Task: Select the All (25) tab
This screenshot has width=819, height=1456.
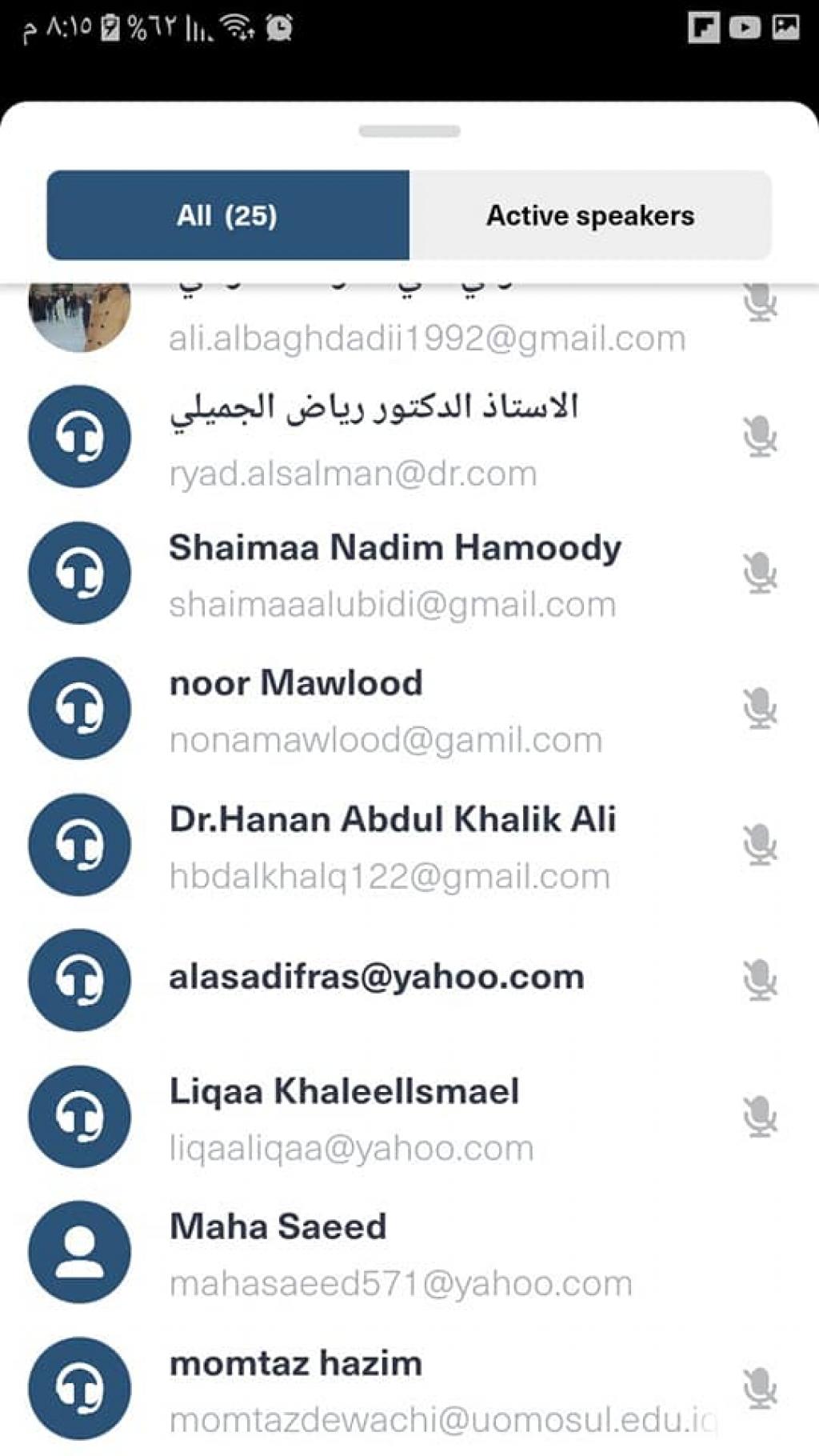Action: click(228, 215)
